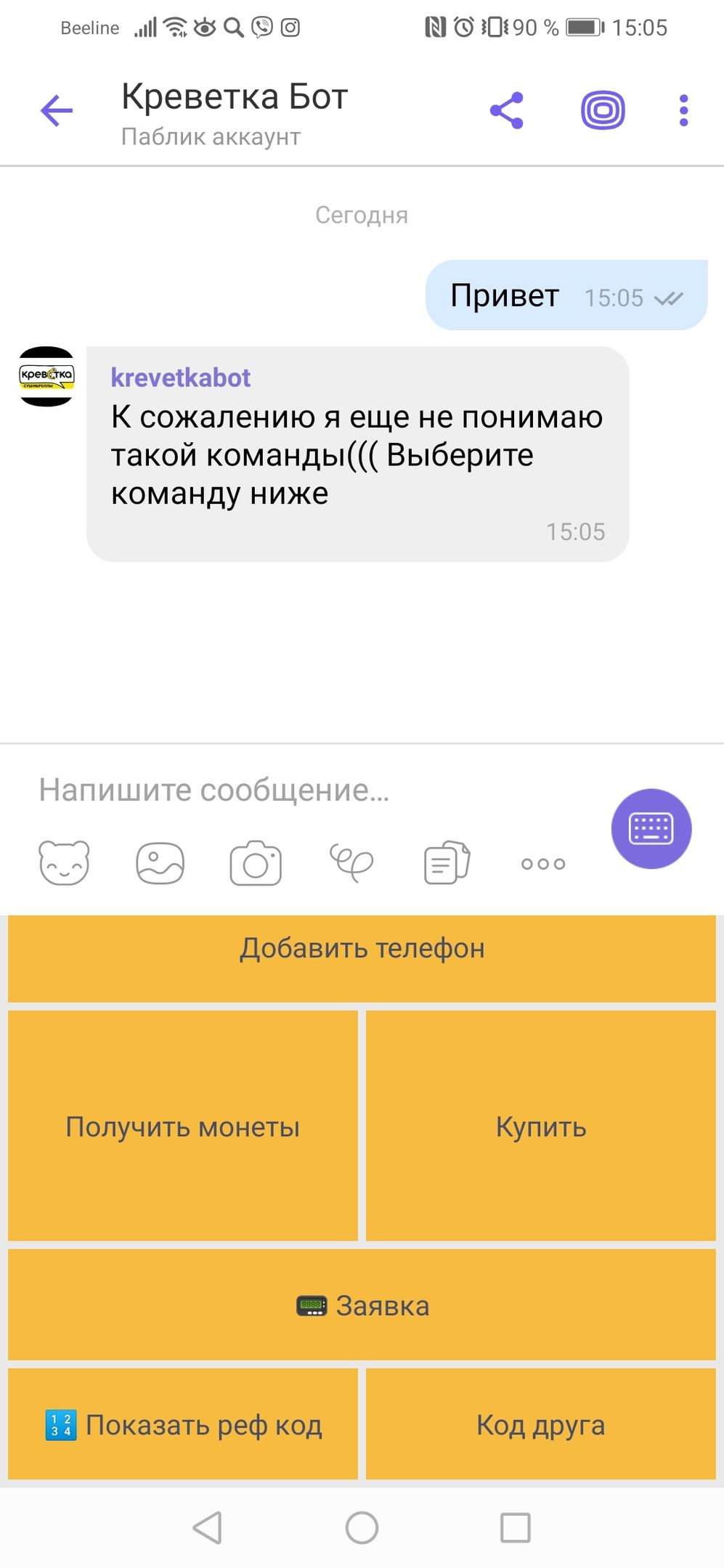Screen dimensions: 724x1568
Task: Open the doodle drawing tool
Action: 351,863
